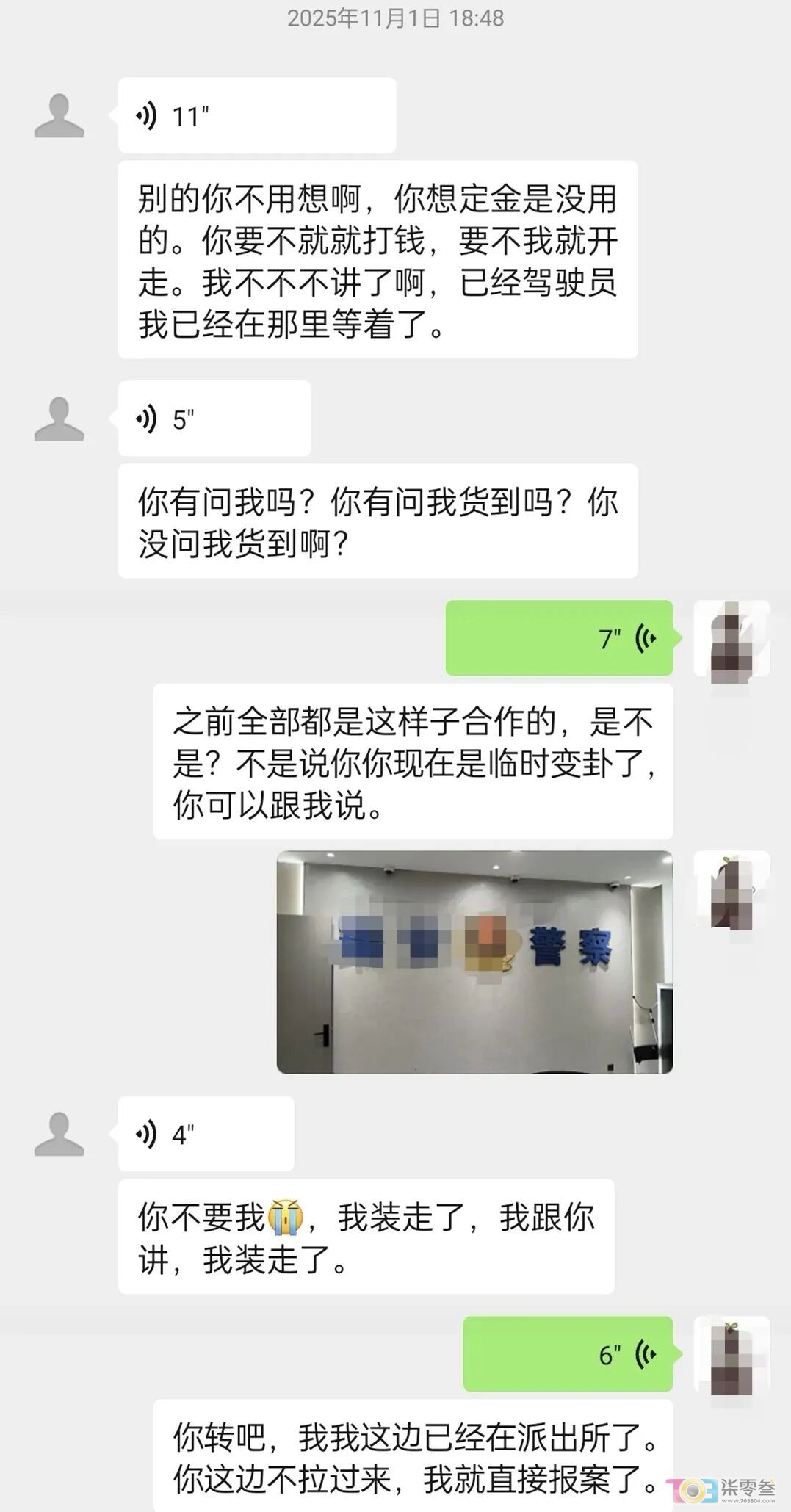This screenshot has width=791, height=1512.
Task: Open your own avatar beside the 7" message
Action: (732, 638)
